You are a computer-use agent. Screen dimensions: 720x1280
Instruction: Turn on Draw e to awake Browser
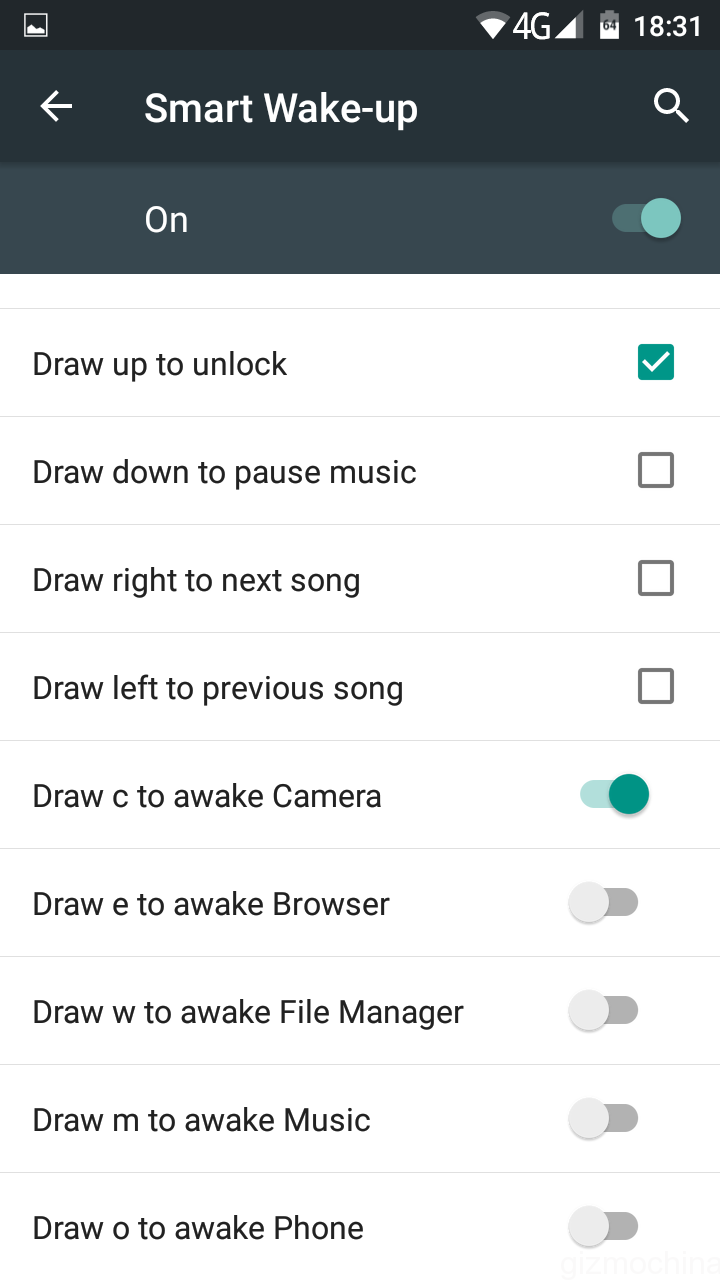tap(603, 902)
